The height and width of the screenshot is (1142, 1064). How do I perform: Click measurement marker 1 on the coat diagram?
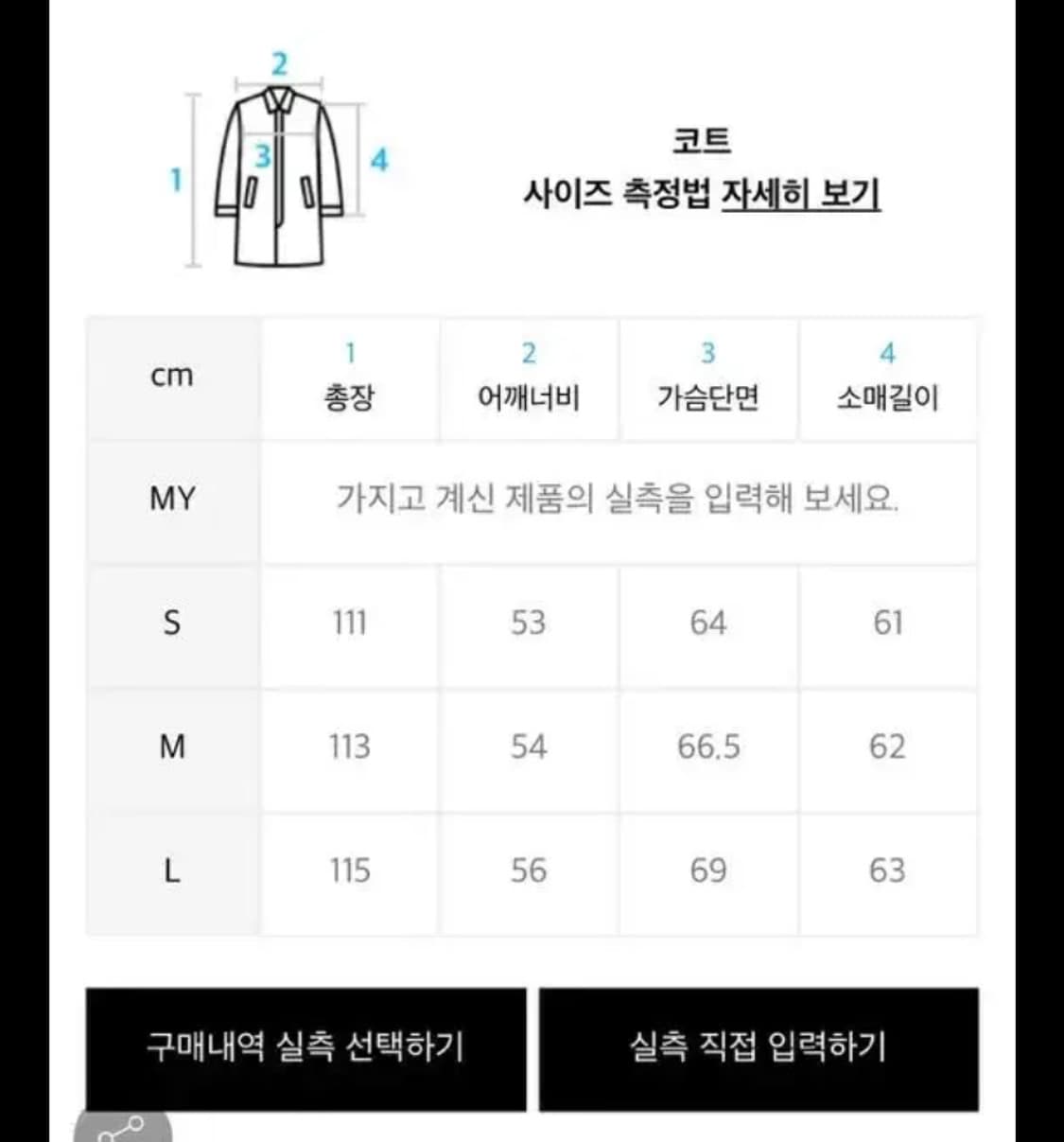175,178
